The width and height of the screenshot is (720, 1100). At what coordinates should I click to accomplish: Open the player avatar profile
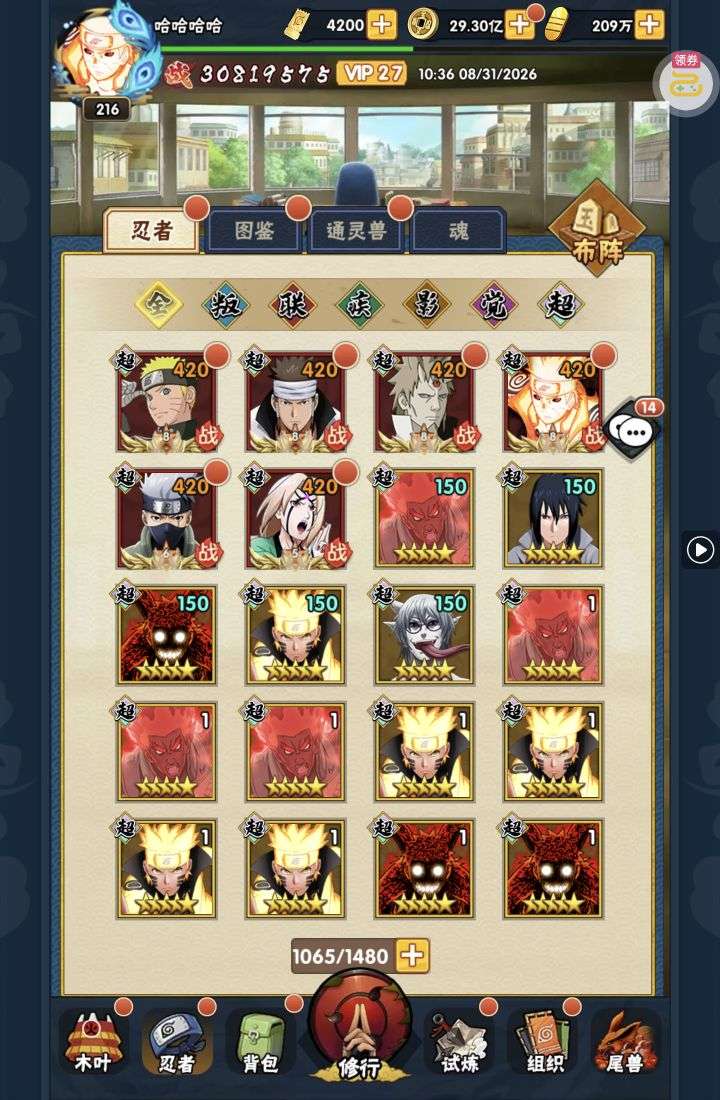point(105,53)
